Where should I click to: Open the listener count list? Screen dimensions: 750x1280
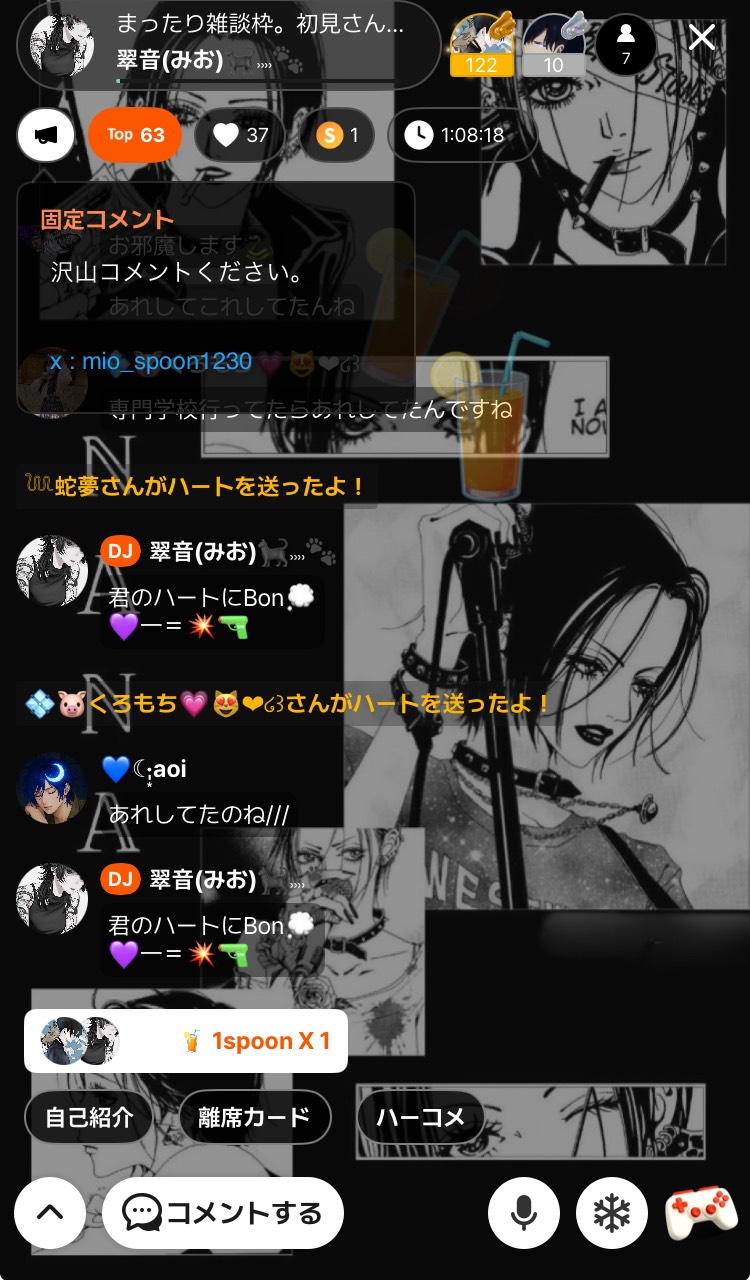click(626, 45)
